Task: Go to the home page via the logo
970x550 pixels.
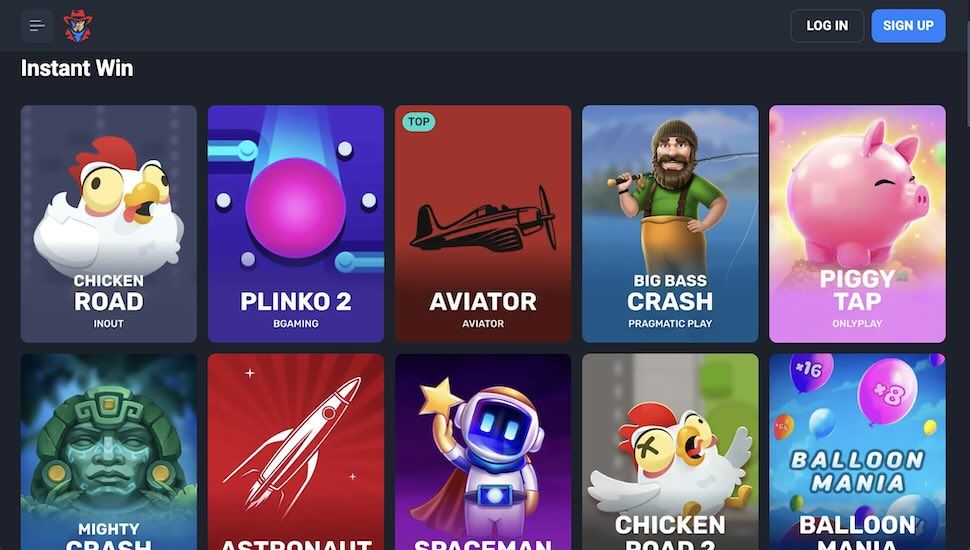Action: point(77,26)
